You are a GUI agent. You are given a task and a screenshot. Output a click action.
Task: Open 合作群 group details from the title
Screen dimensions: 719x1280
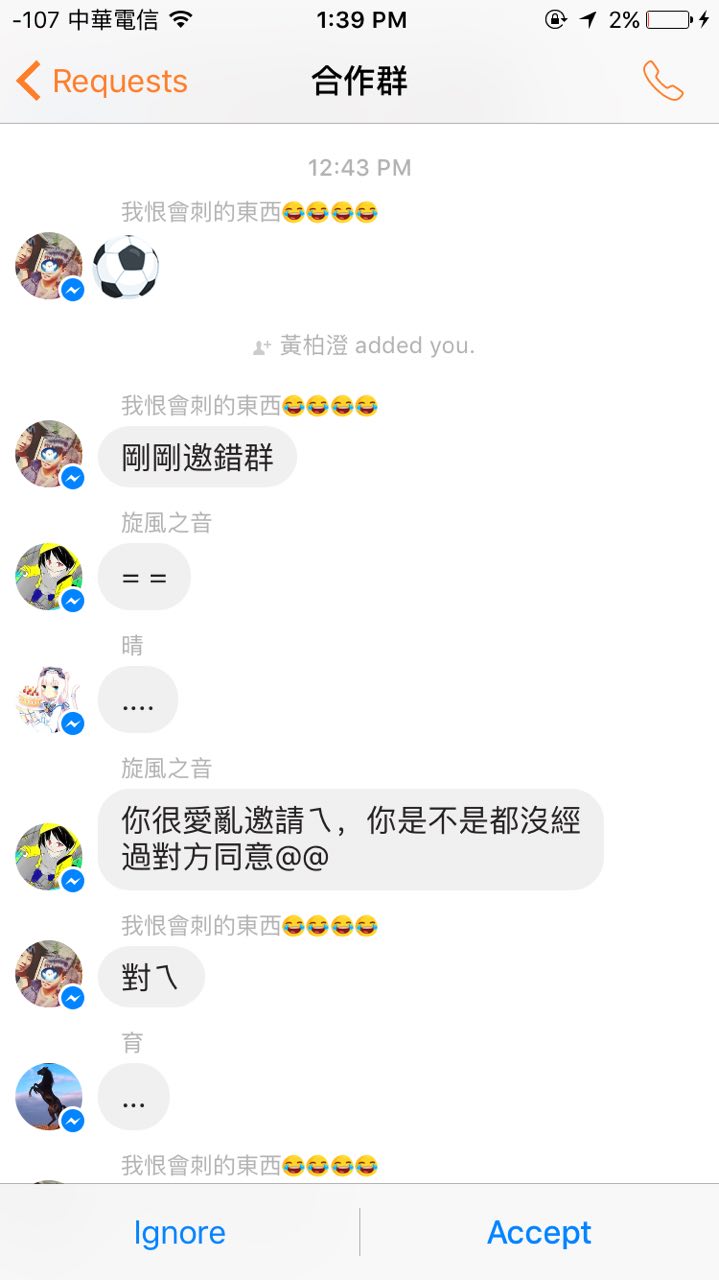tap(359, 81)
